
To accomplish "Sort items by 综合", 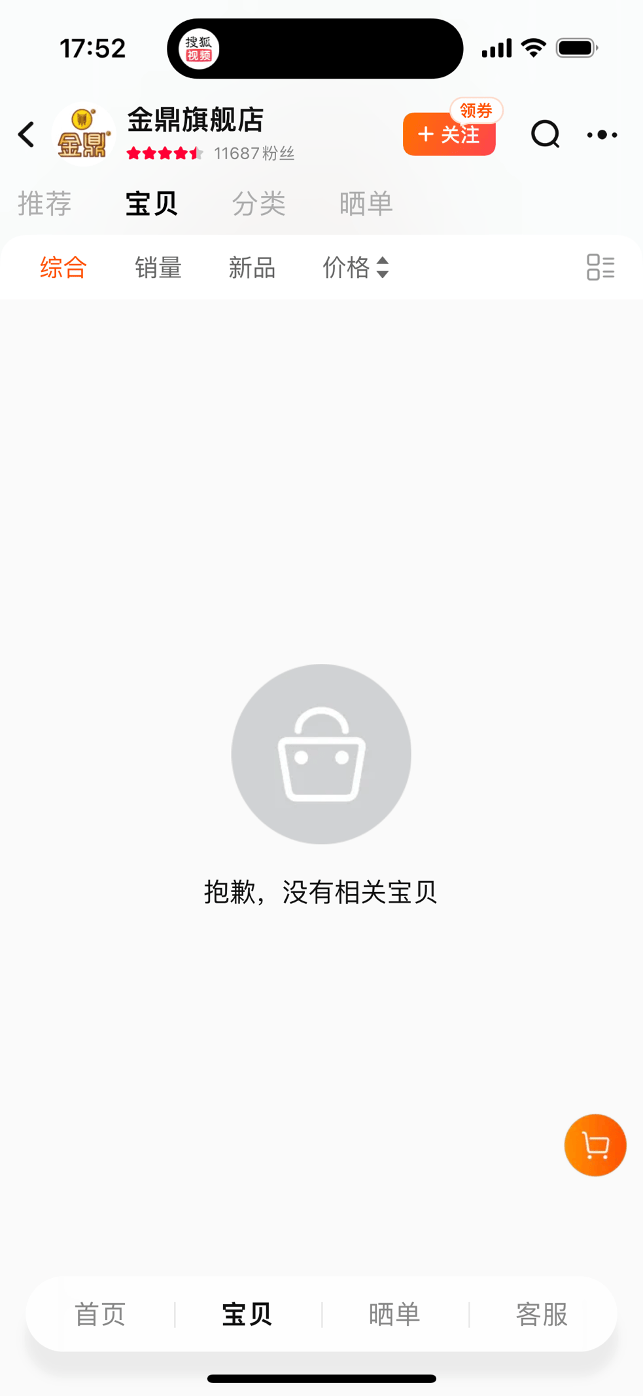I will [63, 268].
